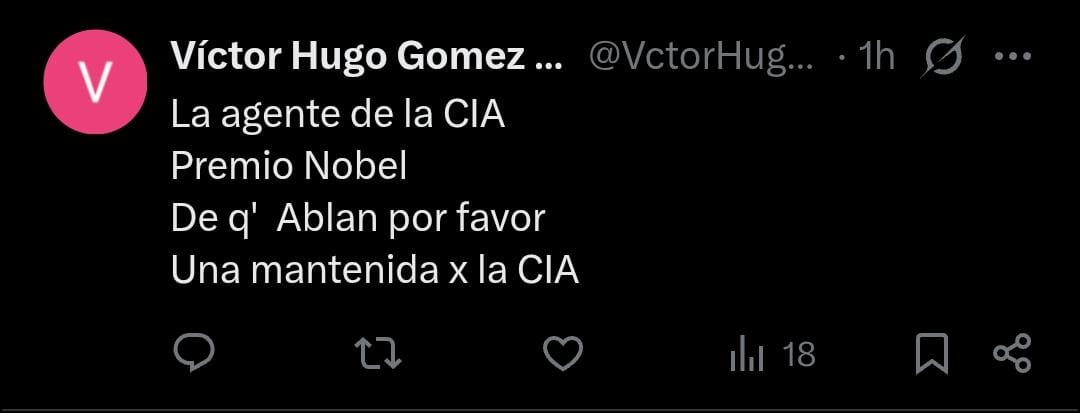Open Víctor Hugo Gomez's profile avatar
The width and height of the screenshot is (1080, 413).
tap(96, 82)
